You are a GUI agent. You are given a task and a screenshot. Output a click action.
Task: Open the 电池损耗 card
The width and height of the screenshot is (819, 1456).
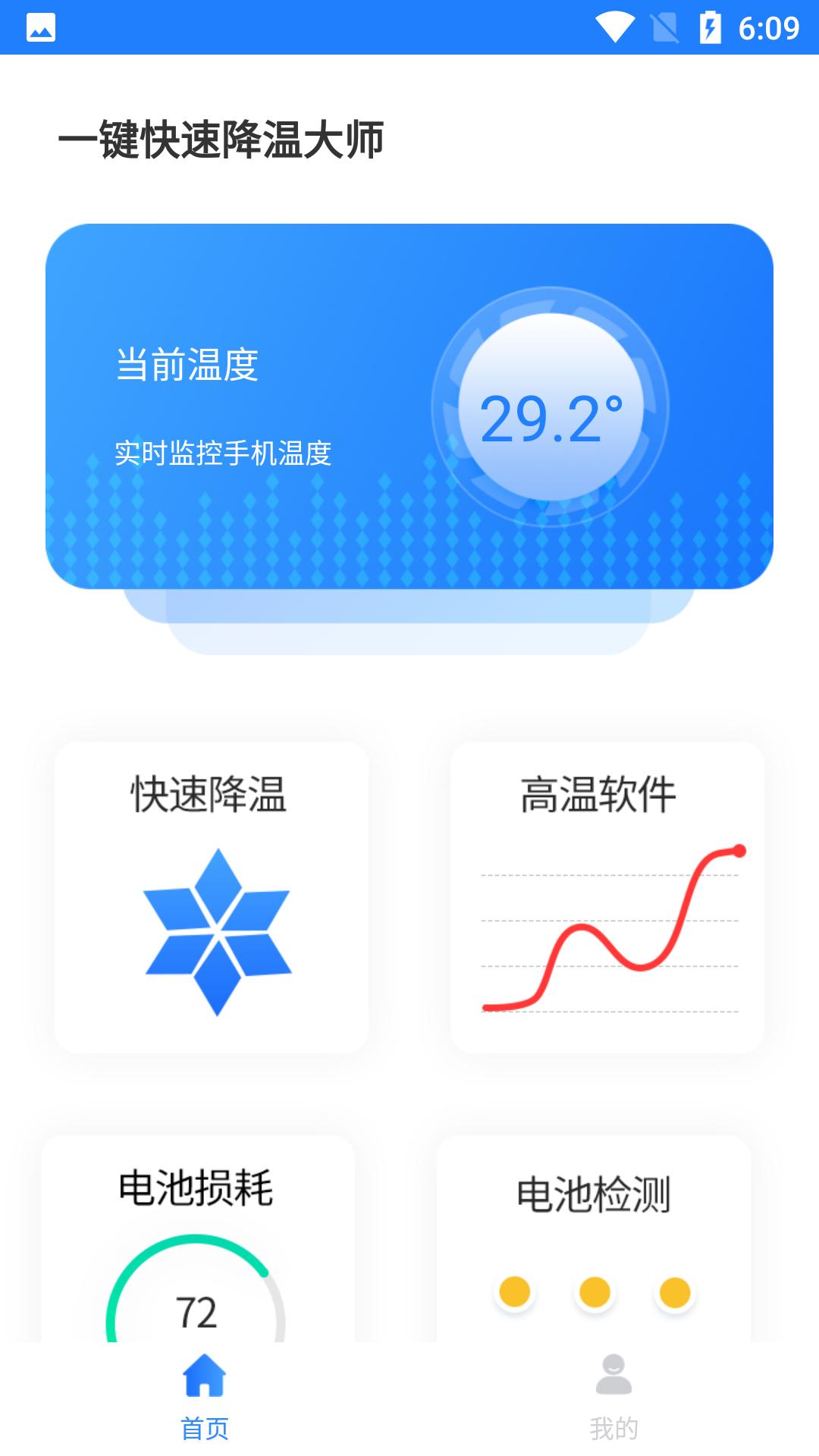pyautogui.click(x=198, y=1240)
